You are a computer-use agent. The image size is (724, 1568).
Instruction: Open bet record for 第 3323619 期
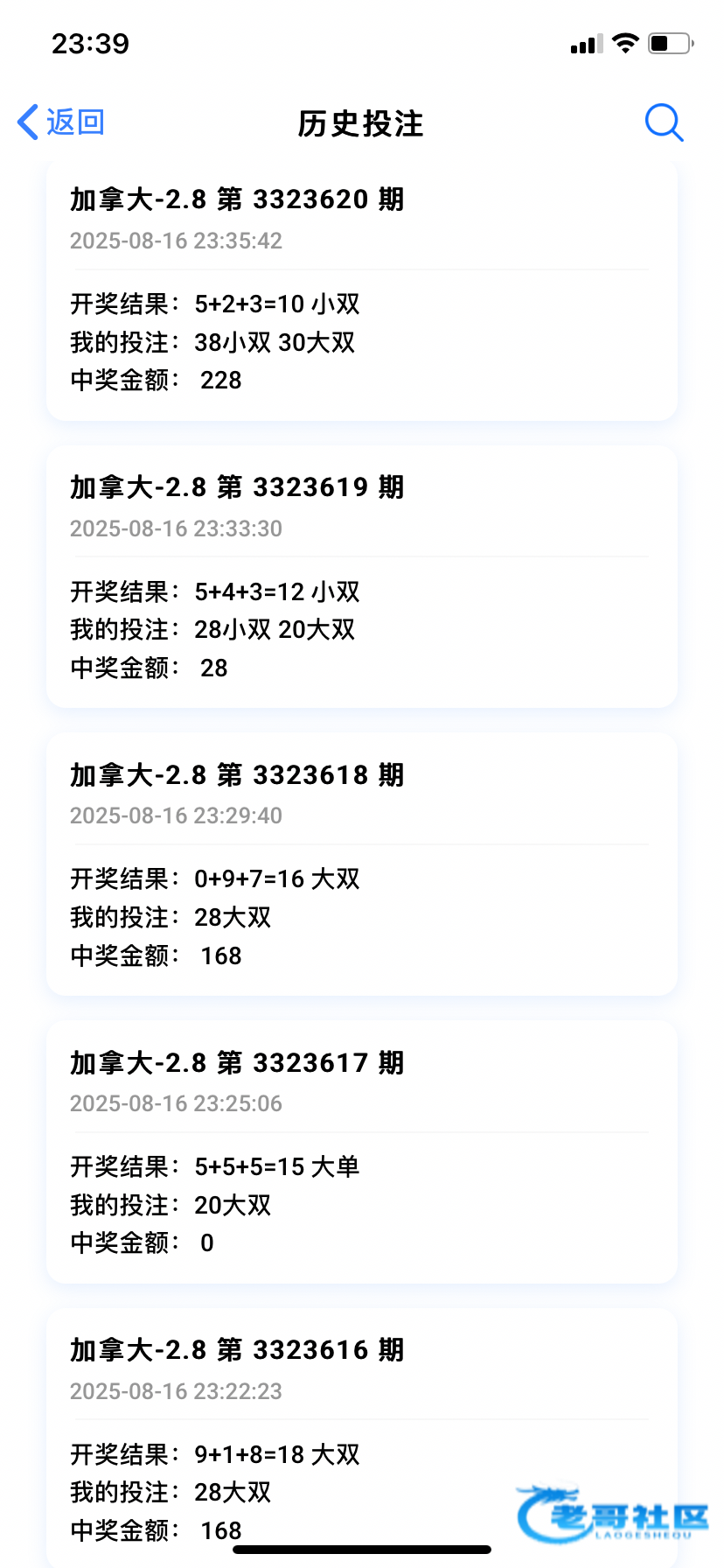coord(362,577)
